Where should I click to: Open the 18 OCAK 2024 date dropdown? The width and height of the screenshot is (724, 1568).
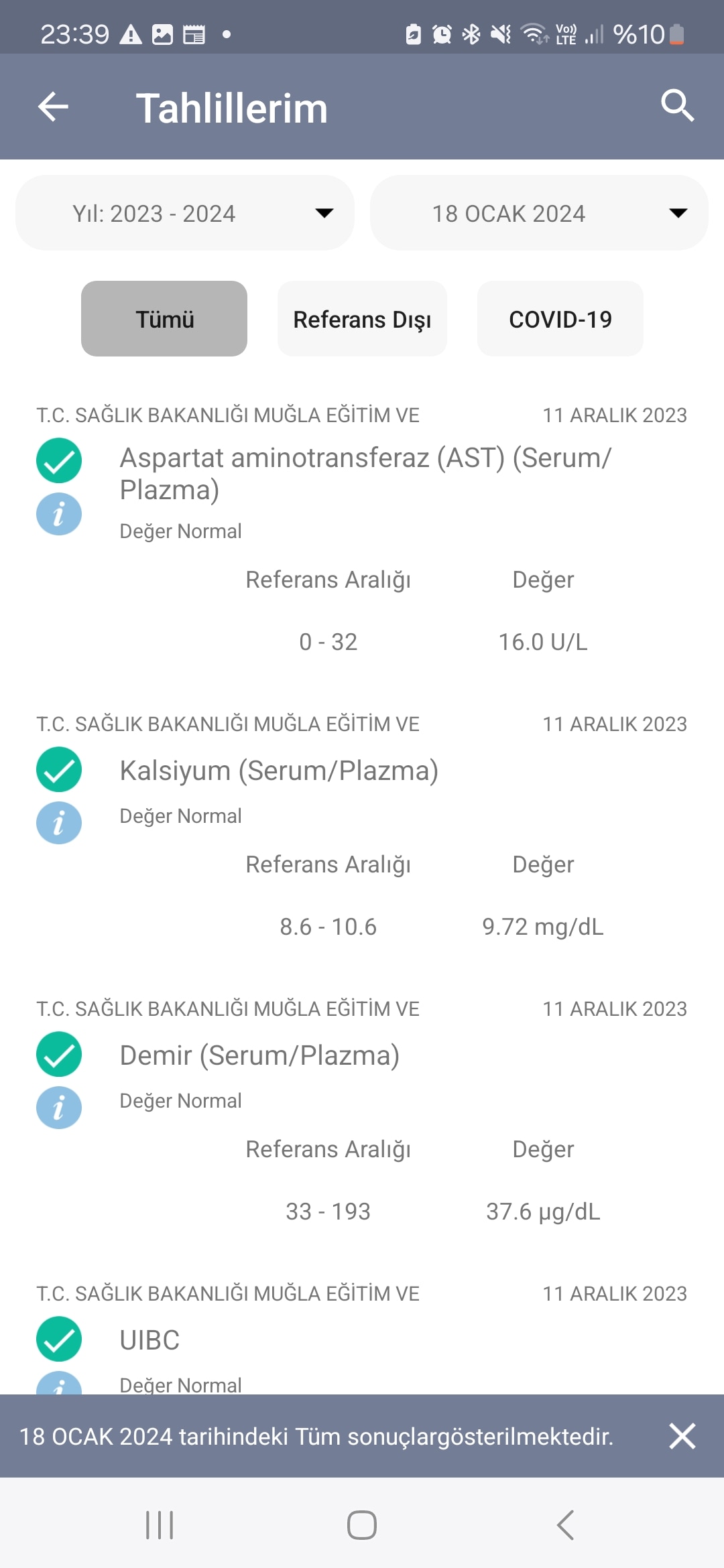click(x=539, y=213)
